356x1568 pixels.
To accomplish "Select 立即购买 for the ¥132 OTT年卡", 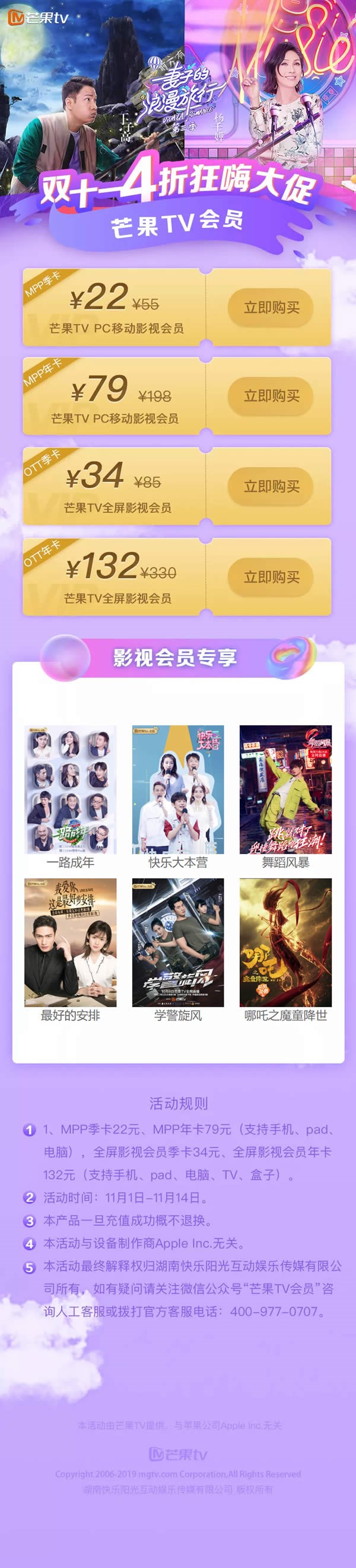I will [271, 577].
